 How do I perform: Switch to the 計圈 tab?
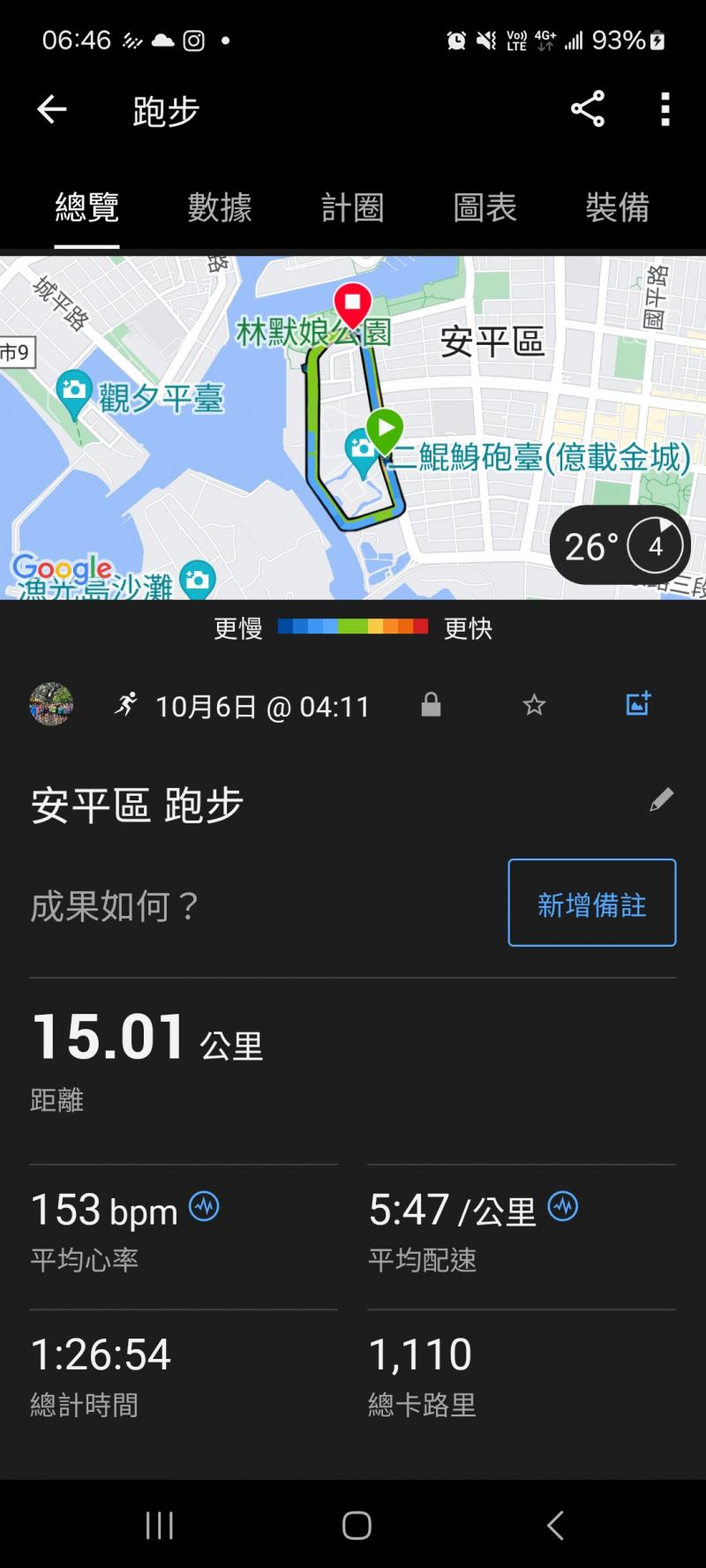point(352,208)
